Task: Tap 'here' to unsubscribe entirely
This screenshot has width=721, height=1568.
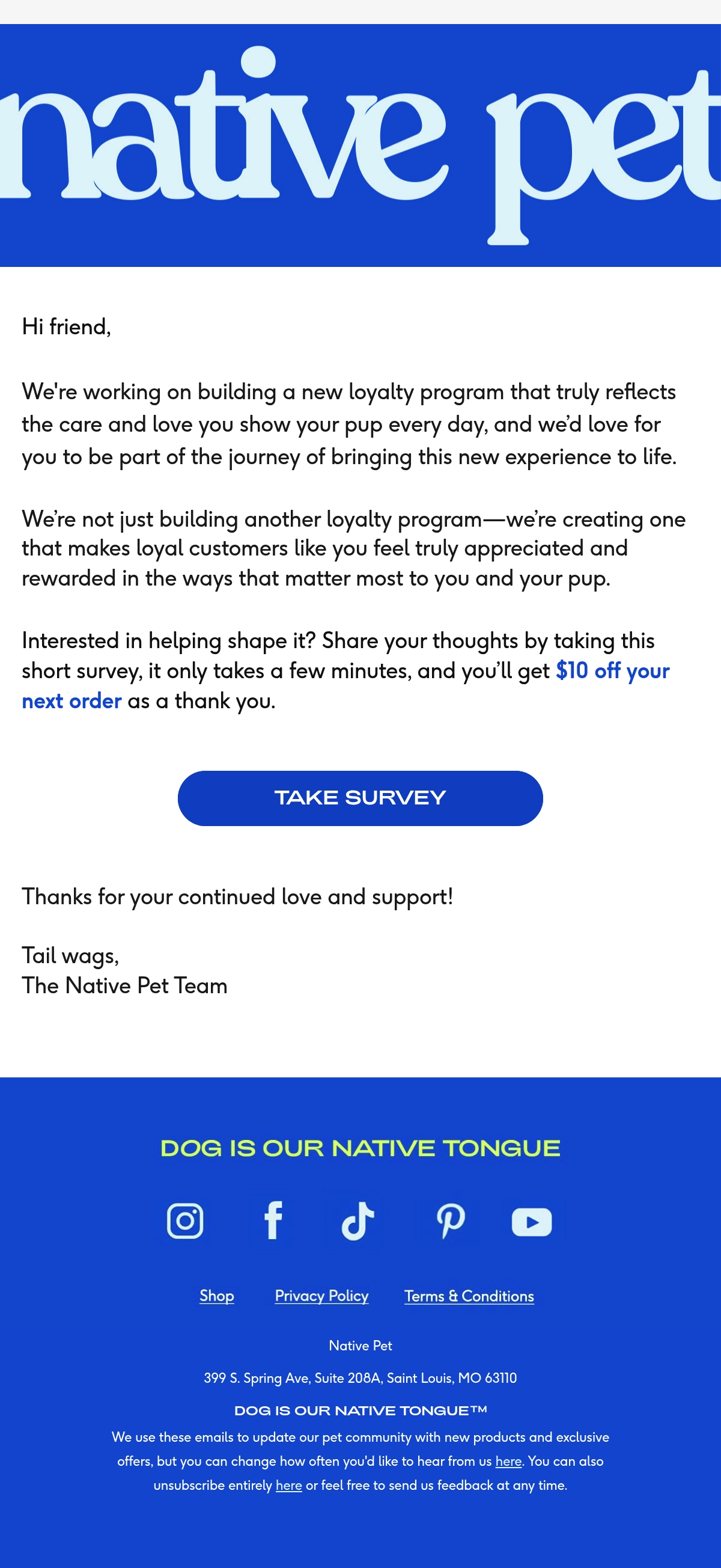Action: coord(289,1485)
